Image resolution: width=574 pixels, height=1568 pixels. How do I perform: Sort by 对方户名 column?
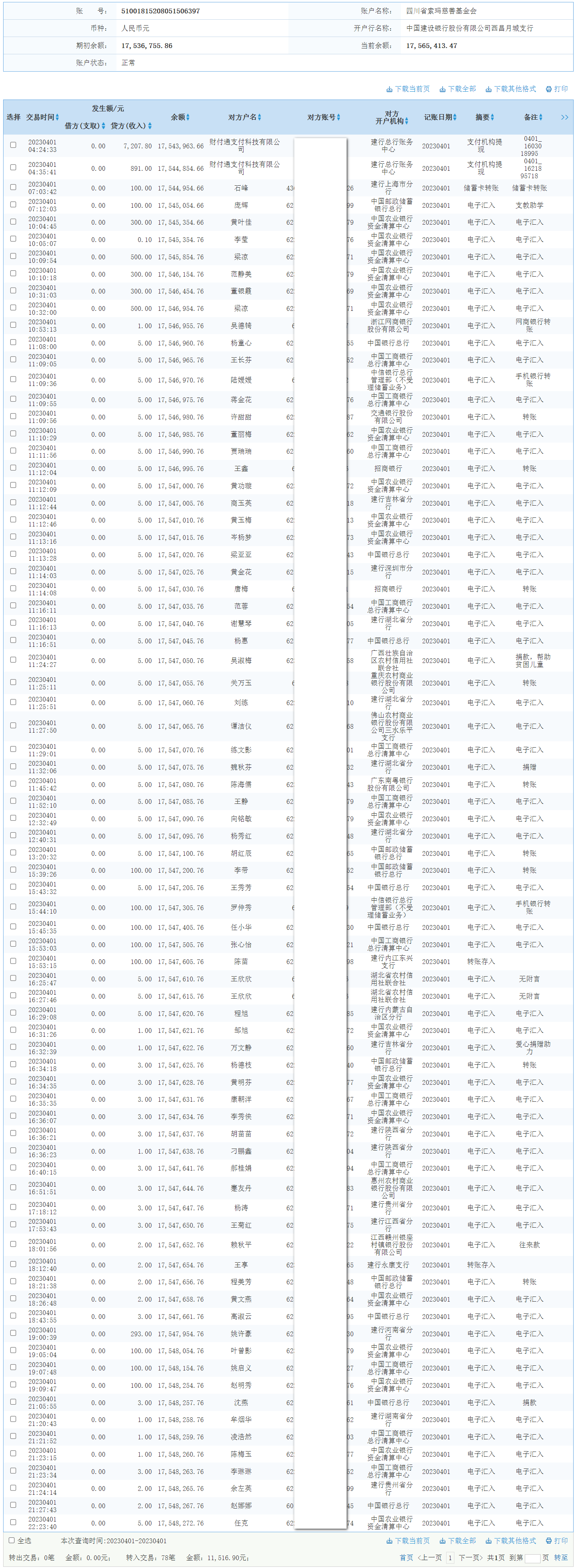pos(245,118)
